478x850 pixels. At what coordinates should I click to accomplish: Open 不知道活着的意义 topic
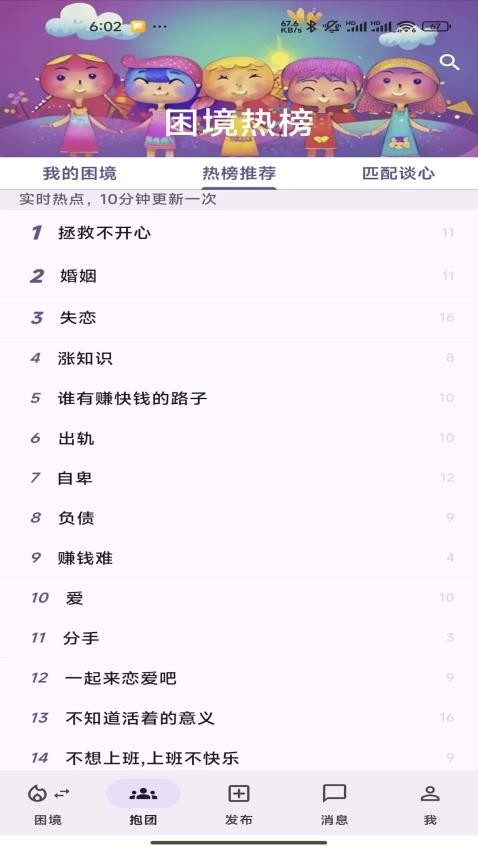pyautogui.click(x=239, y=718)
